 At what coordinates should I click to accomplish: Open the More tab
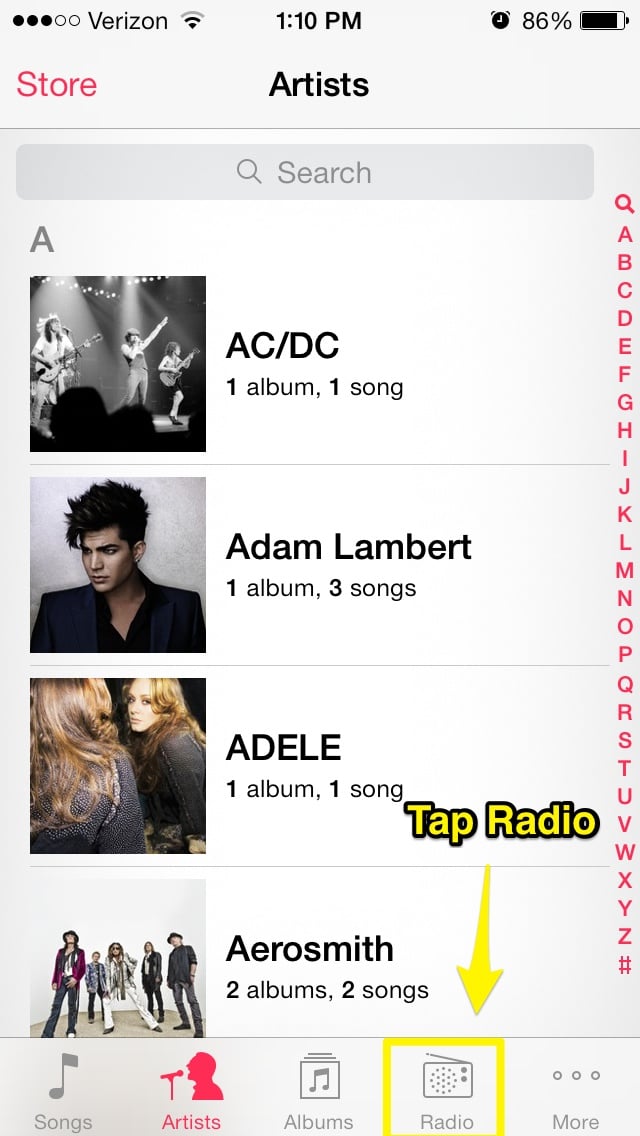tap(575, 1089)
